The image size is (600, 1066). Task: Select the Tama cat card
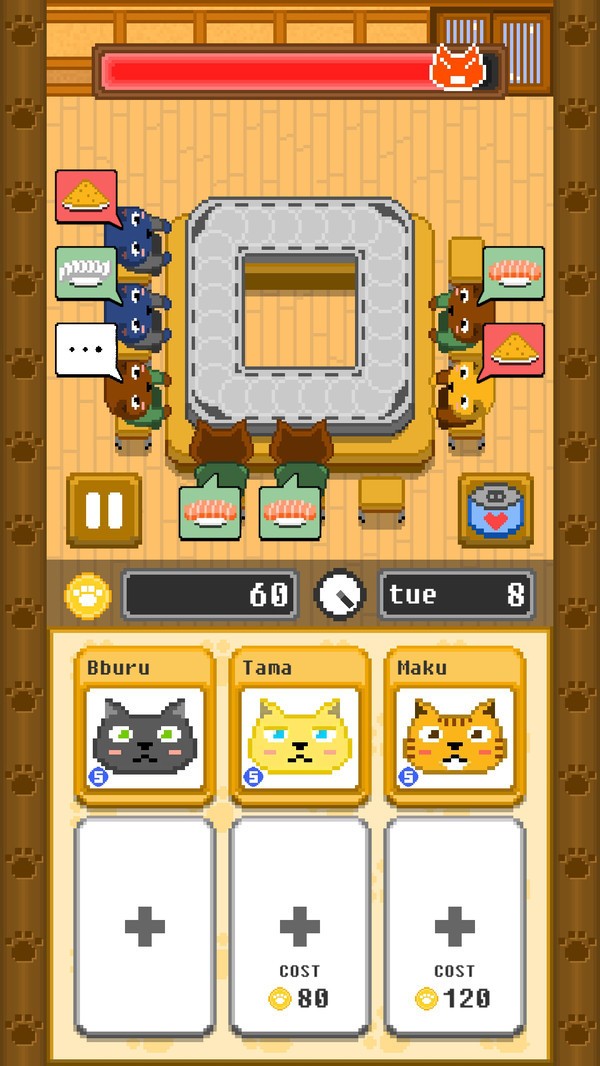point(300,727)
